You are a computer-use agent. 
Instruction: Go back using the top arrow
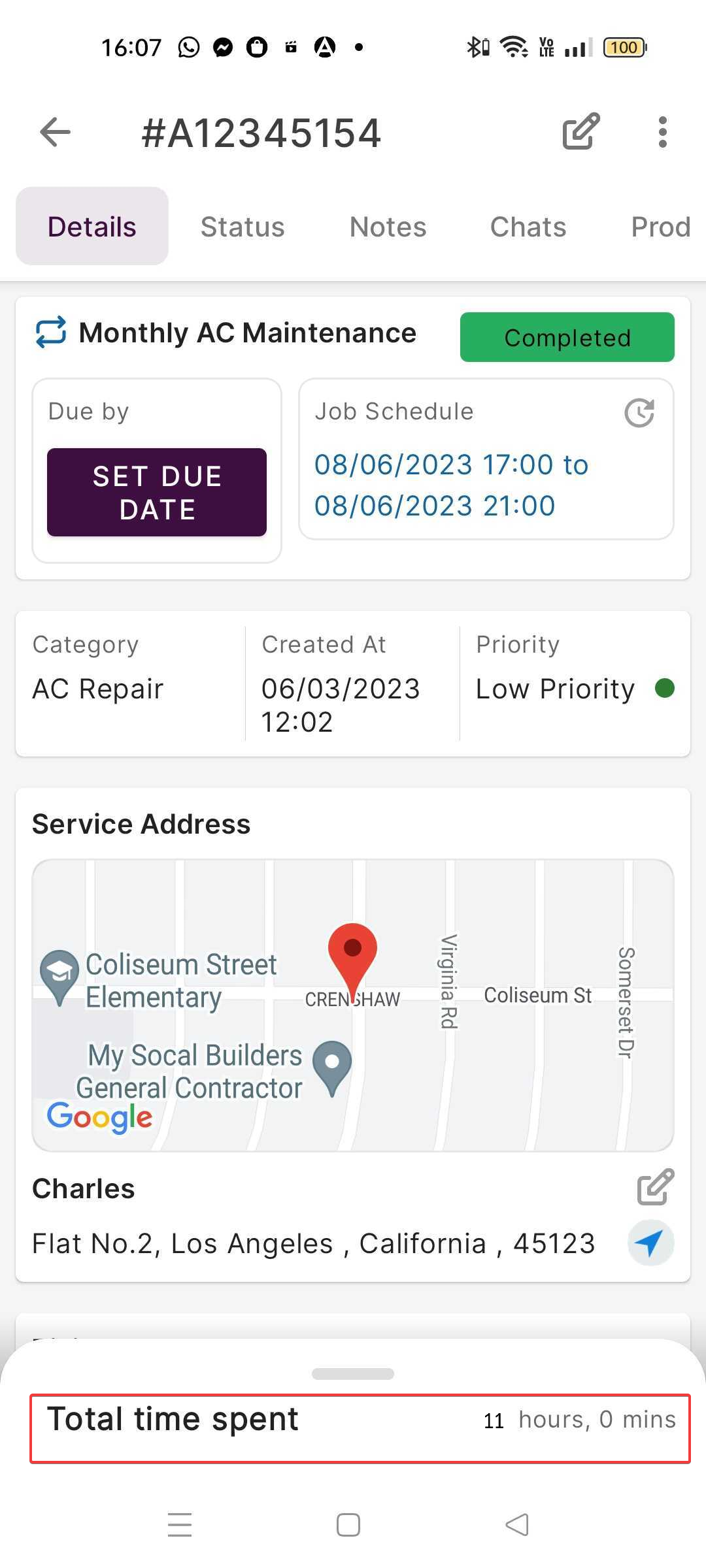55,132
